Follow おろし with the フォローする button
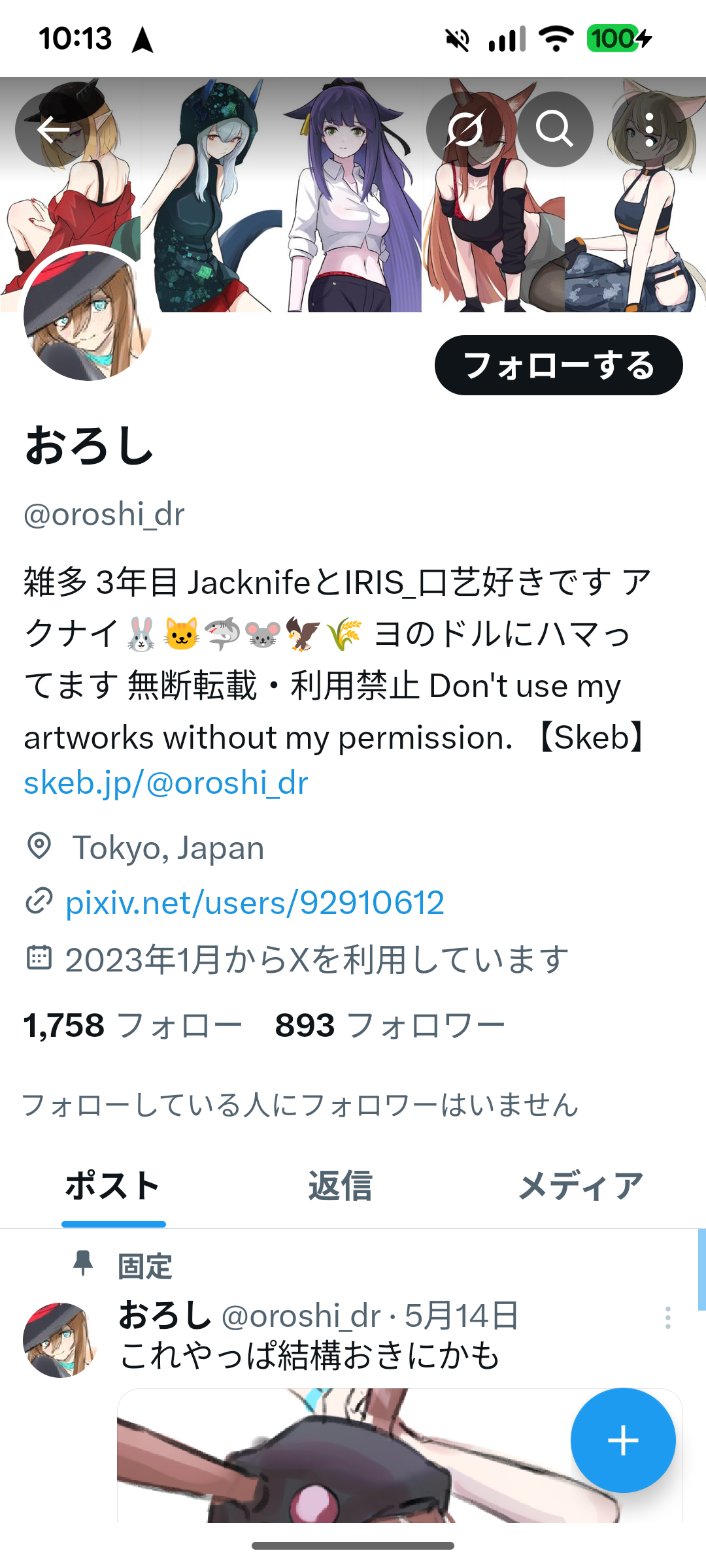 (x=559, y=365)
